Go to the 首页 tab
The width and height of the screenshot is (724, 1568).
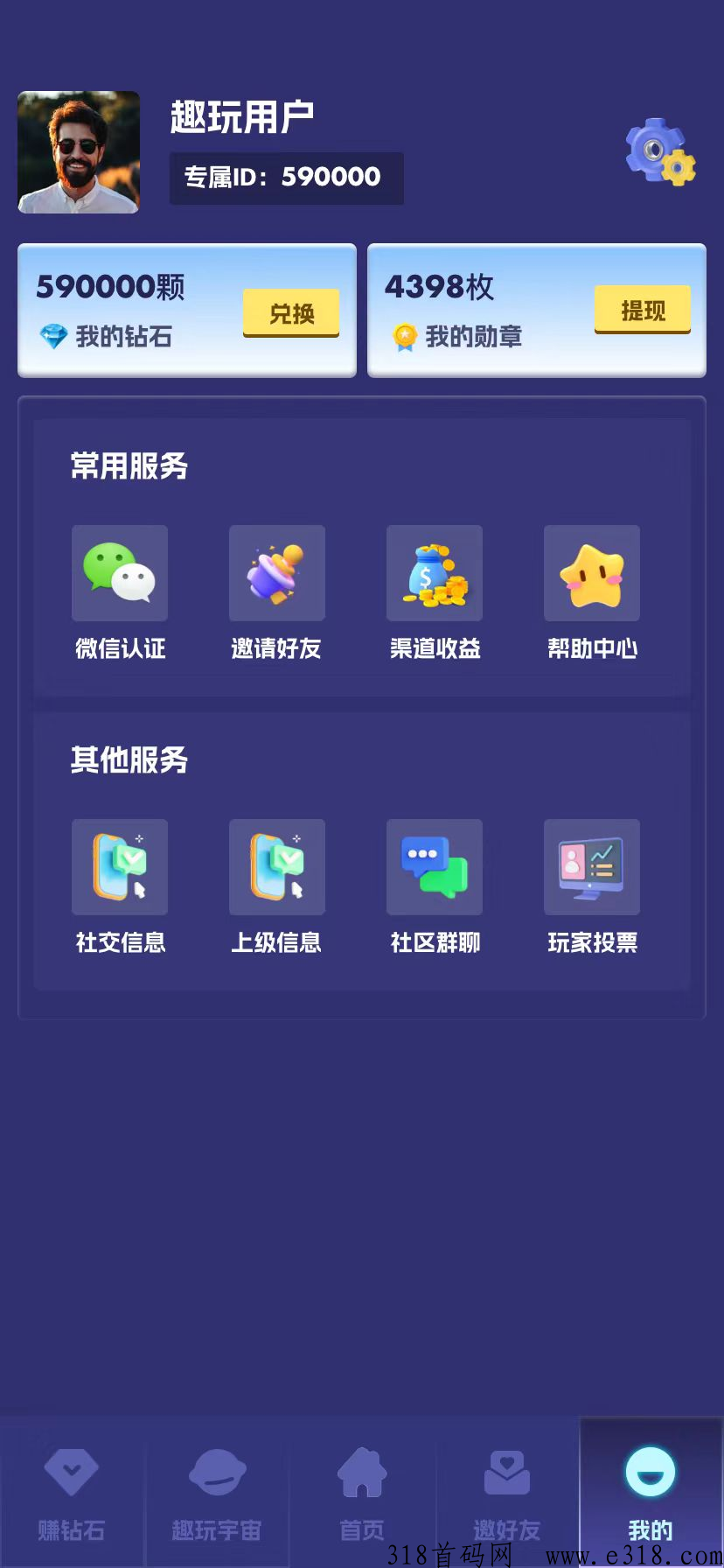coord(362,1493)
